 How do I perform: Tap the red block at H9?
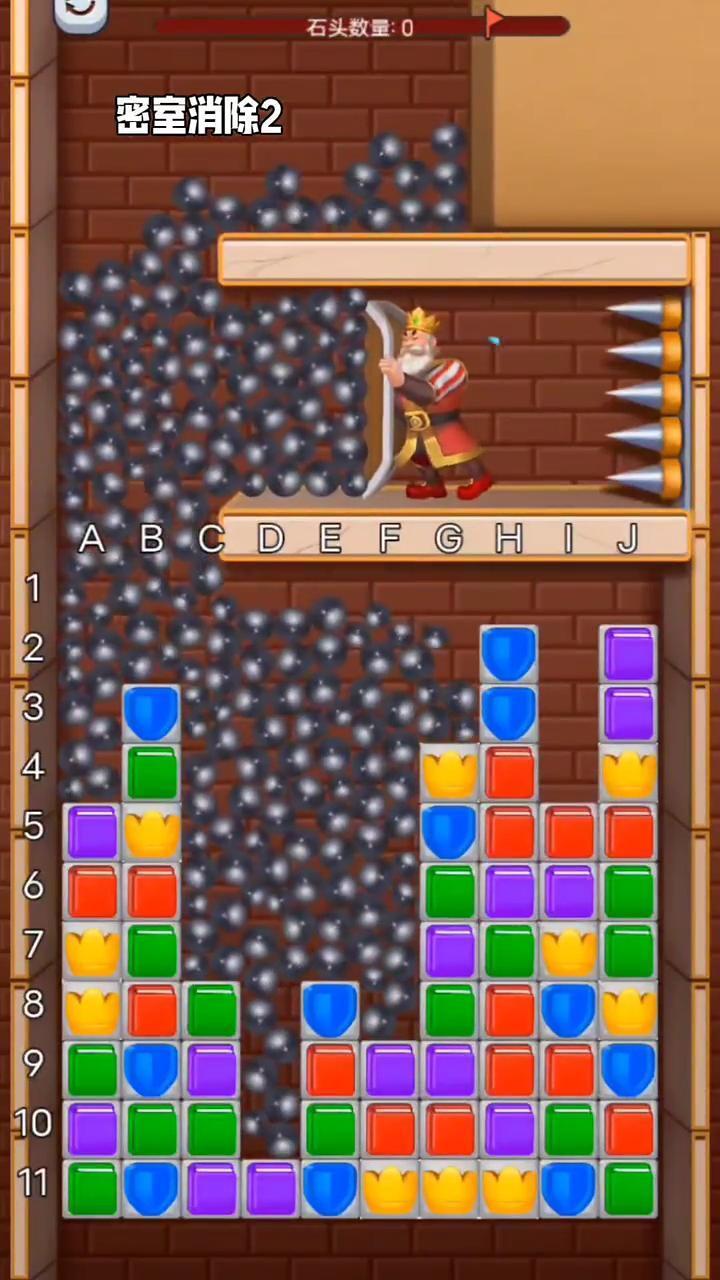click(x=509, y=1070)
